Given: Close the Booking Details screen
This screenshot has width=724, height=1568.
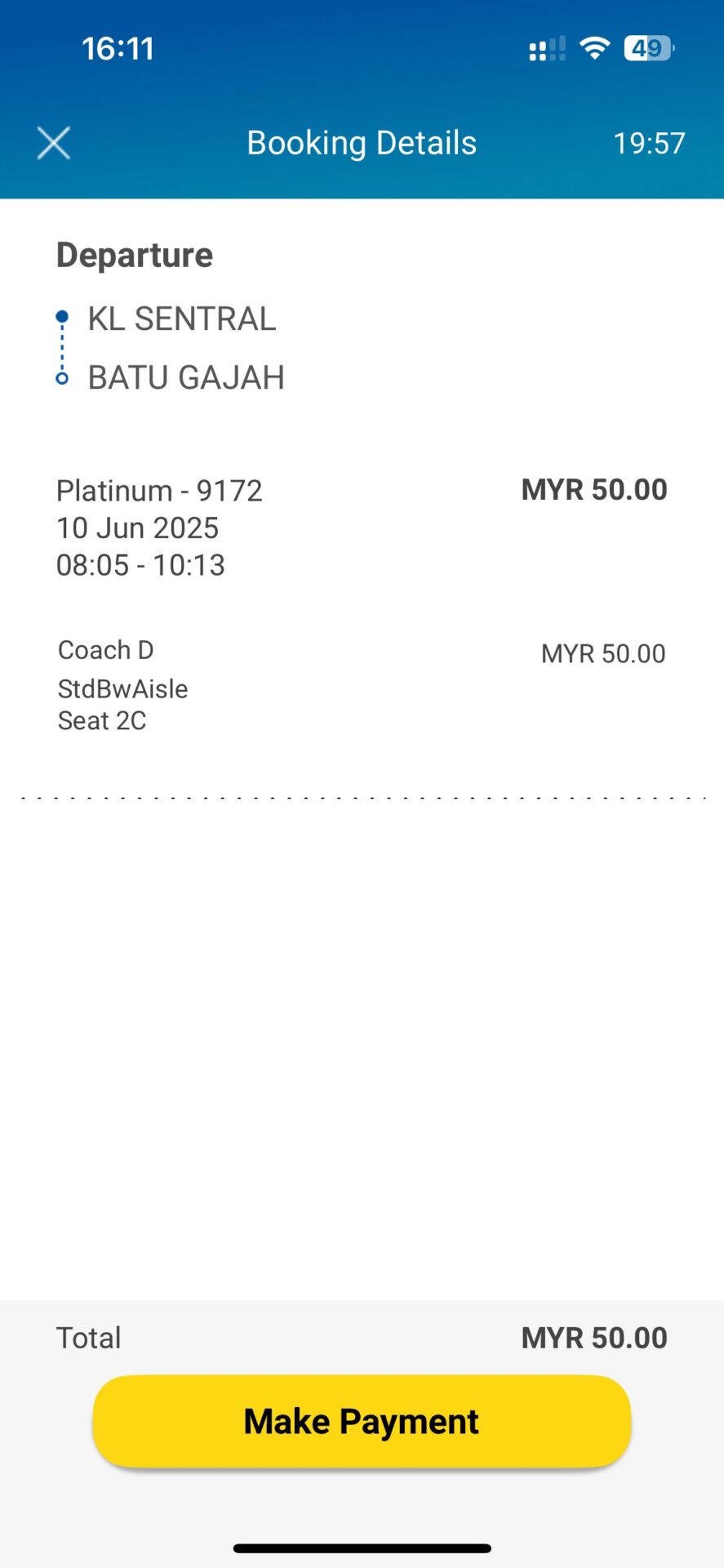Looking at the screenshot, I should [54, 144].
